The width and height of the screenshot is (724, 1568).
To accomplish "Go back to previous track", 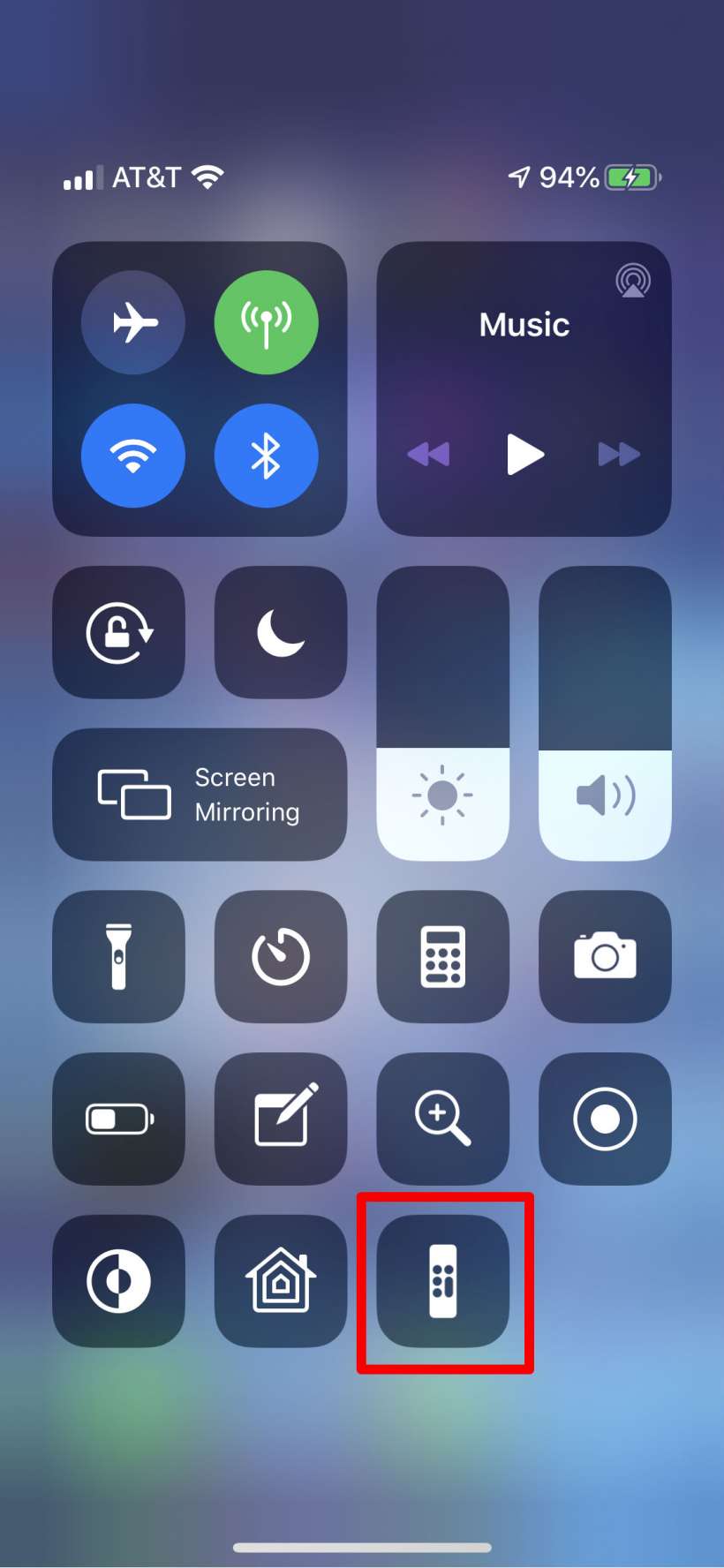I will [429, 455].
